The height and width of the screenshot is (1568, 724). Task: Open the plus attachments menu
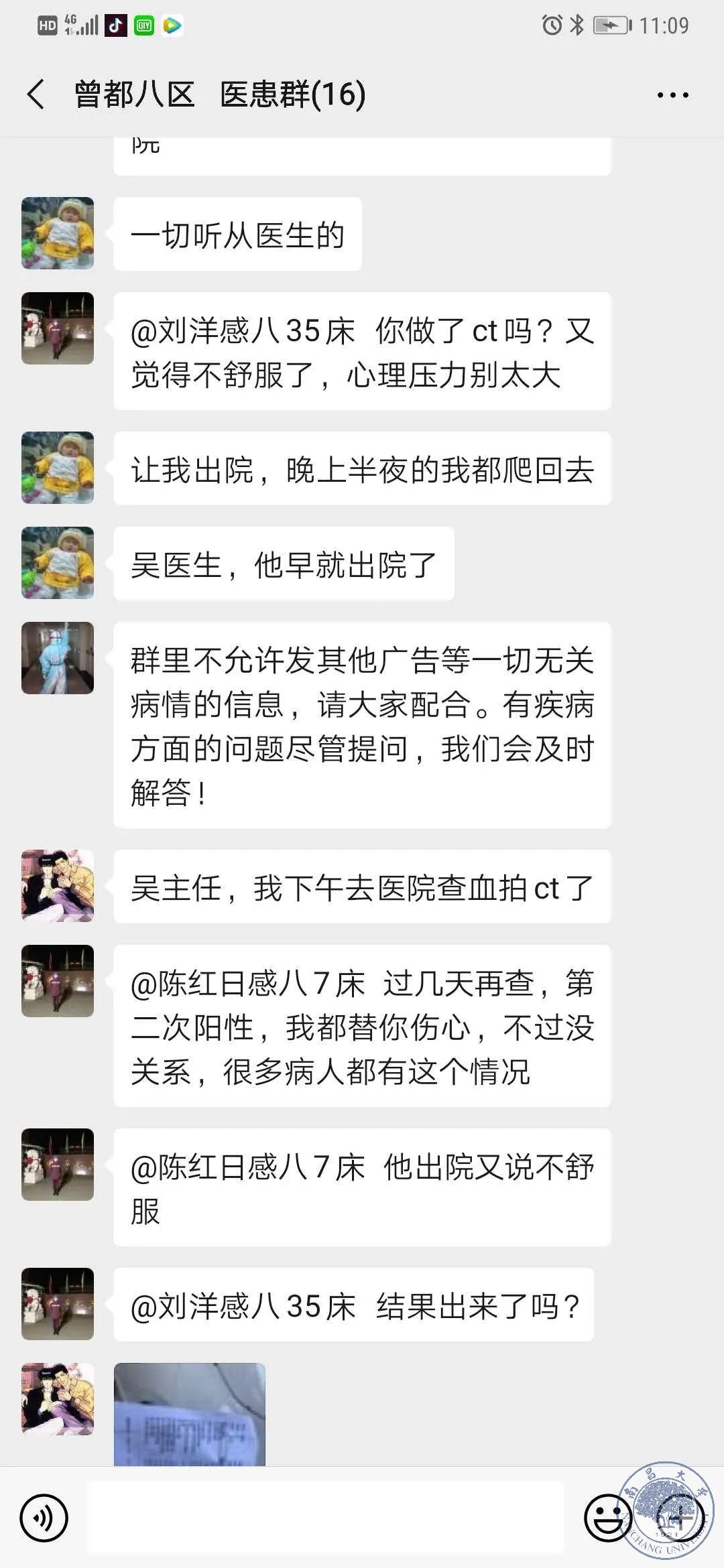click(679, 1517)
